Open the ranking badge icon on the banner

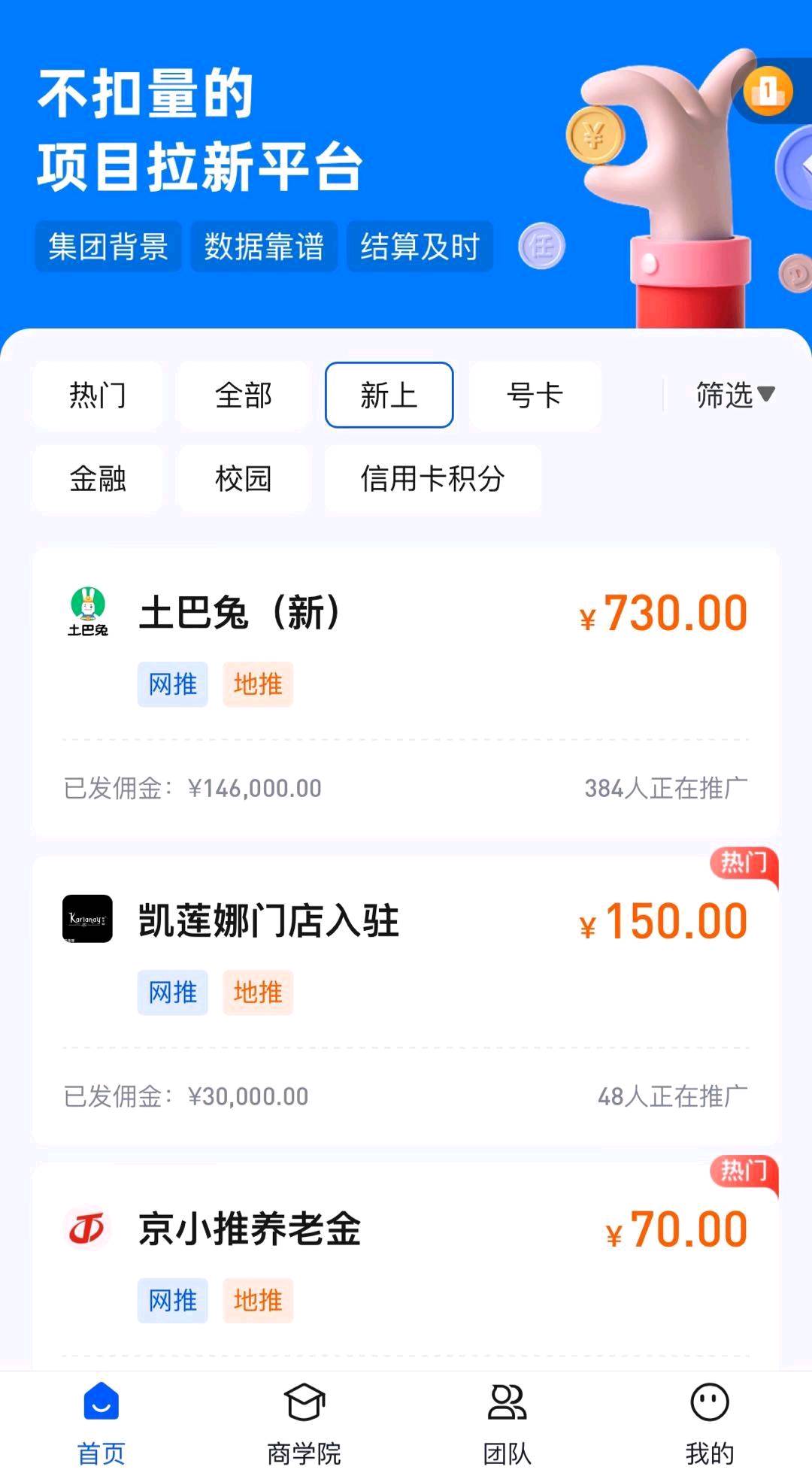coord(769,91)
